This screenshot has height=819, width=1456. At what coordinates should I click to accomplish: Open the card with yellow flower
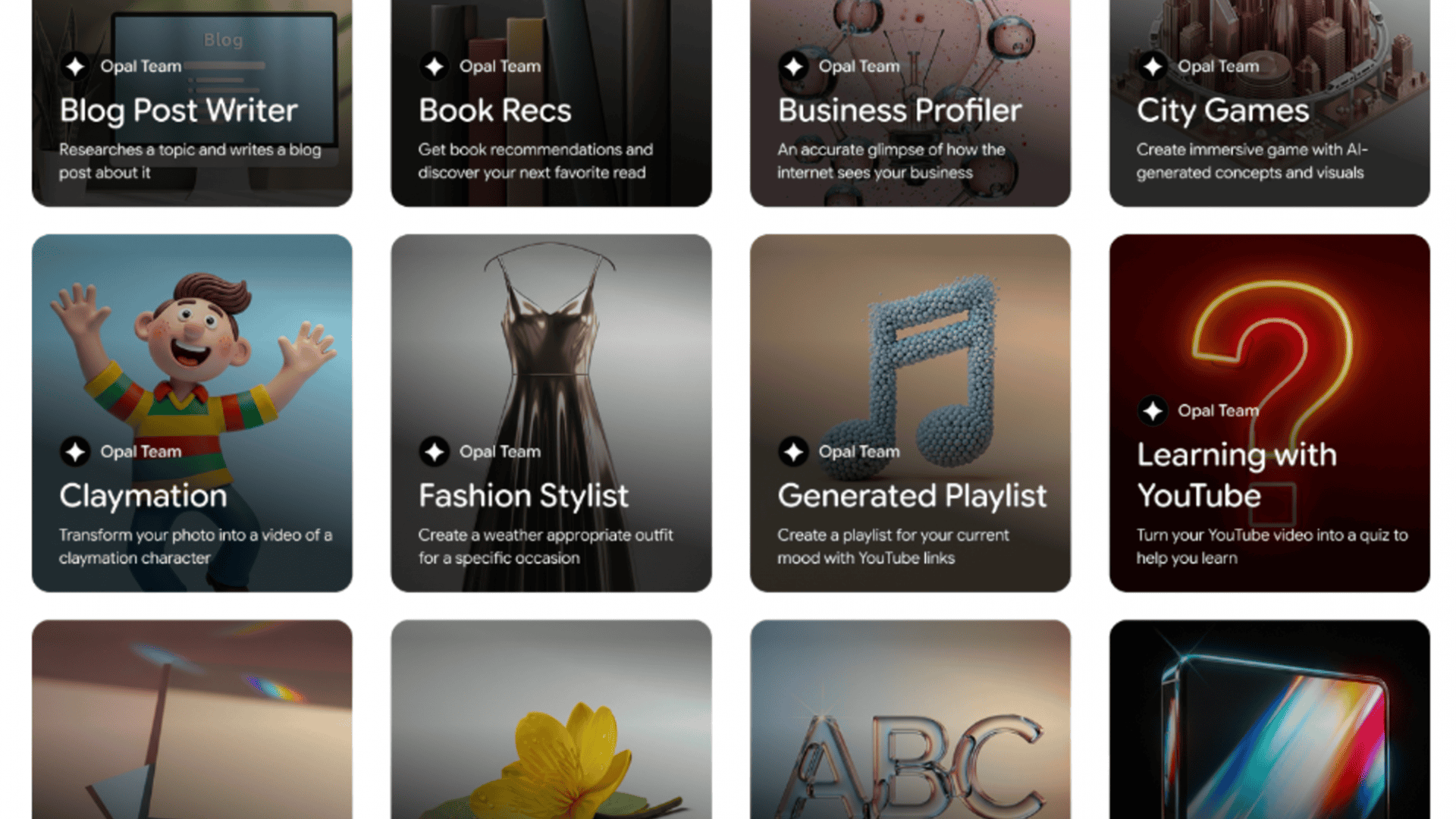coord(551,720)
